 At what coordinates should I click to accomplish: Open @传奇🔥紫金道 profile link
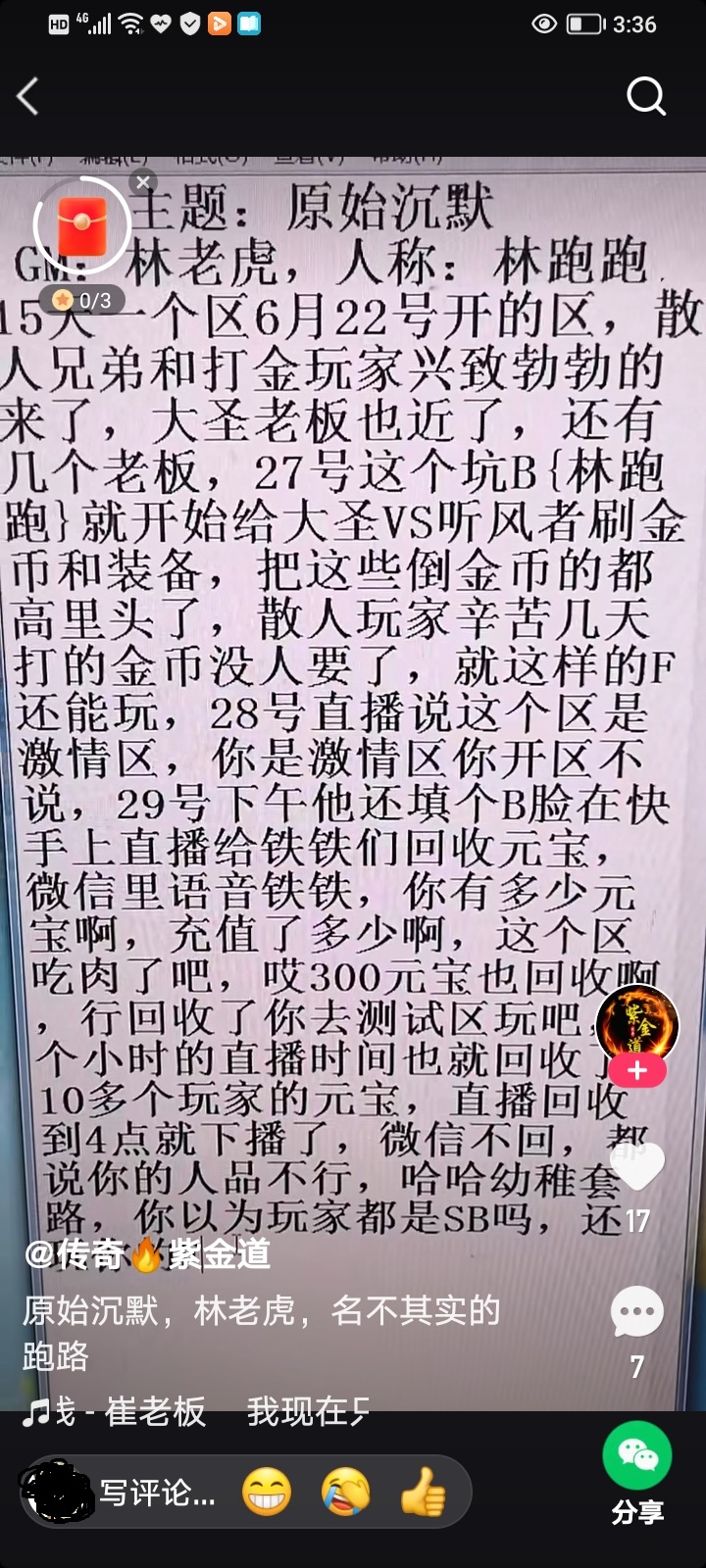click(x=147, y=1253)
